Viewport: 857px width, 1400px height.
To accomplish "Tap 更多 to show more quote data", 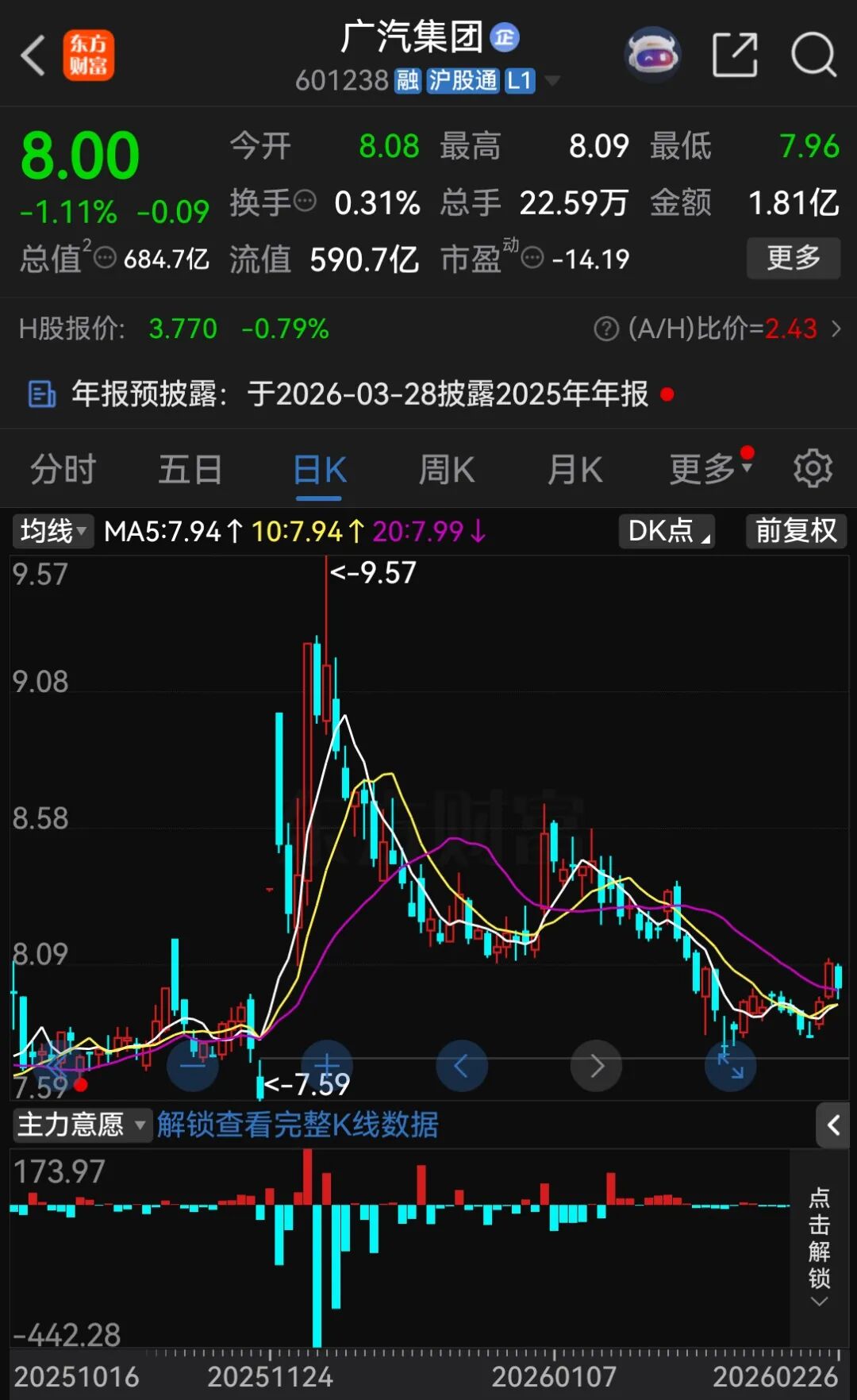I will pos(793,258).
